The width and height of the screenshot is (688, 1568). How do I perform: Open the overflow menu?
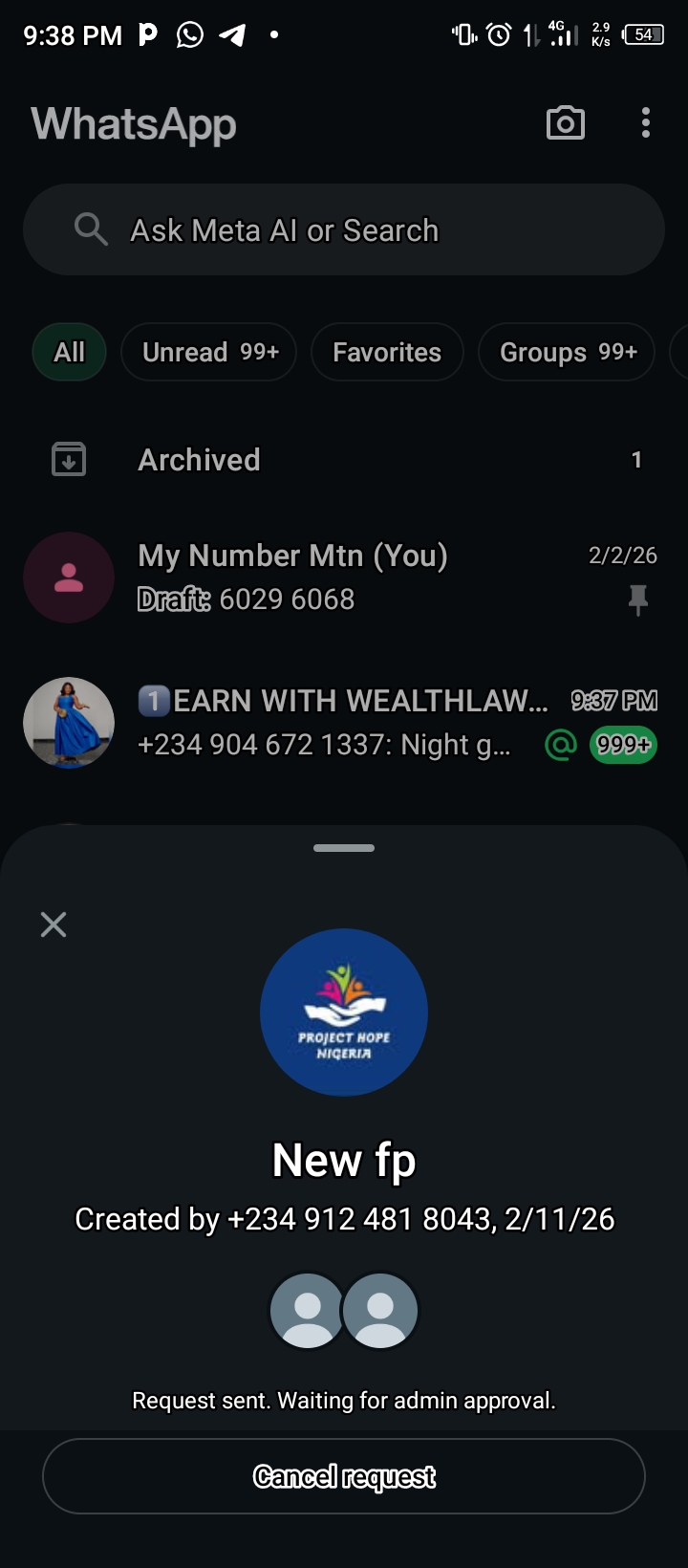click(x=646, y=123)
